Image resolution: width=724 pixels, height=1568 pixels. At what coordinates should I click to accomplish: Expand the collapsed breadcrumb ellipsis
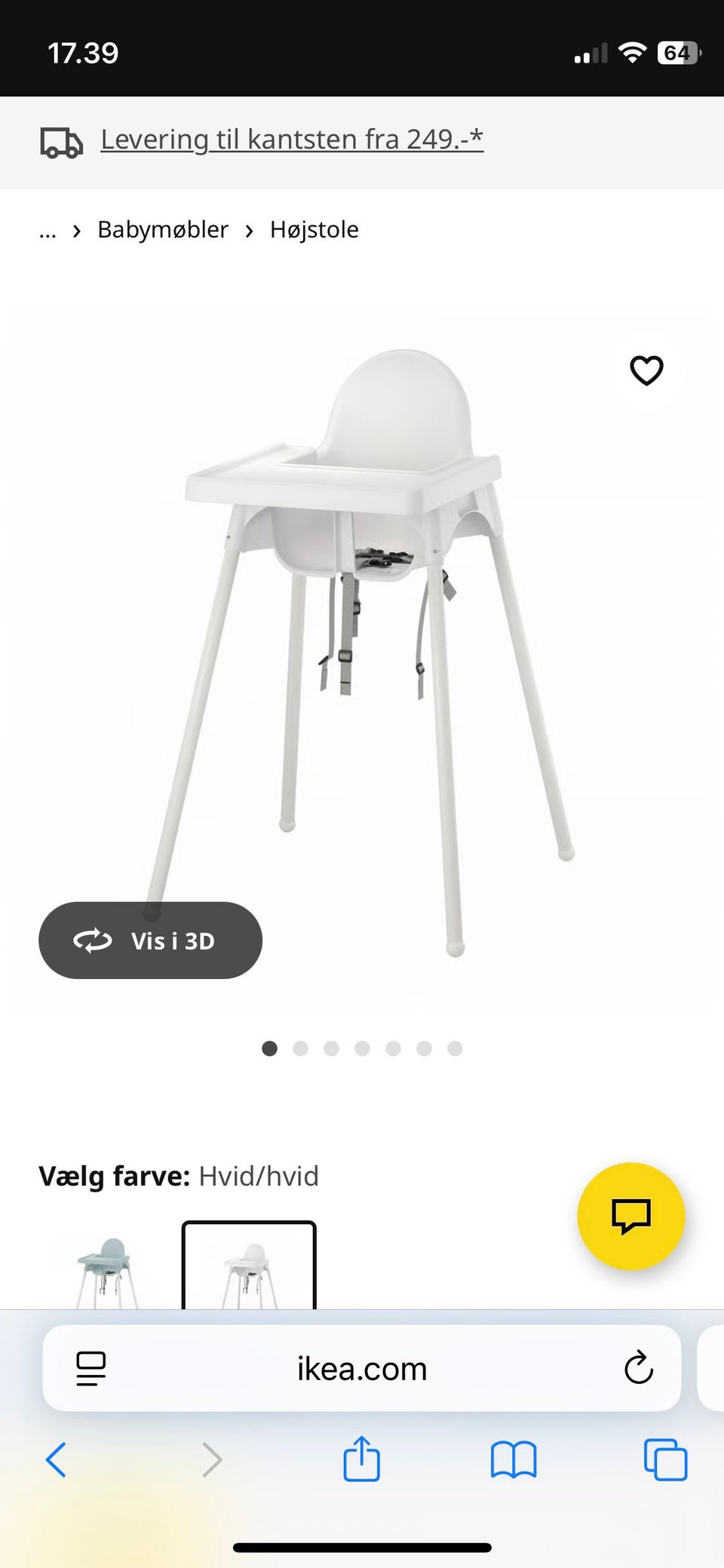coord(48,230)
